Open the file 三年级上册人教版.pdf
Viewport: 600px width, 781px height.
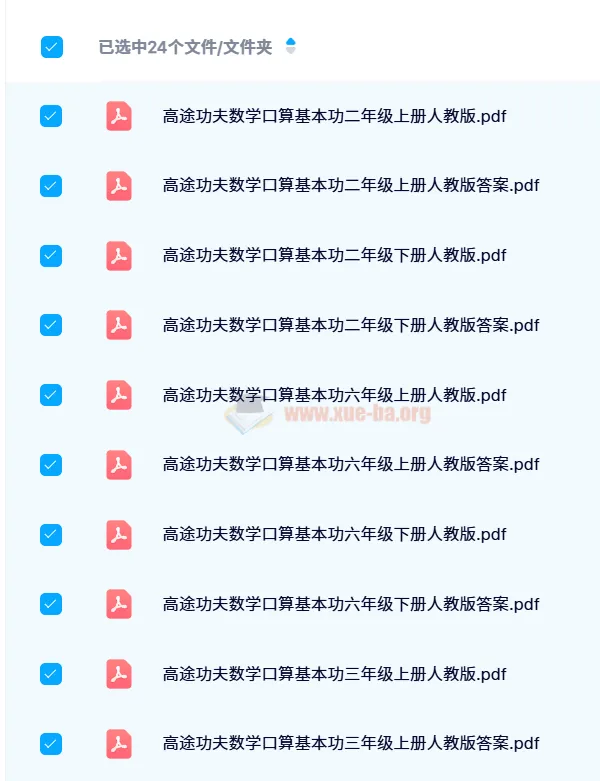(x=334, y=673)
